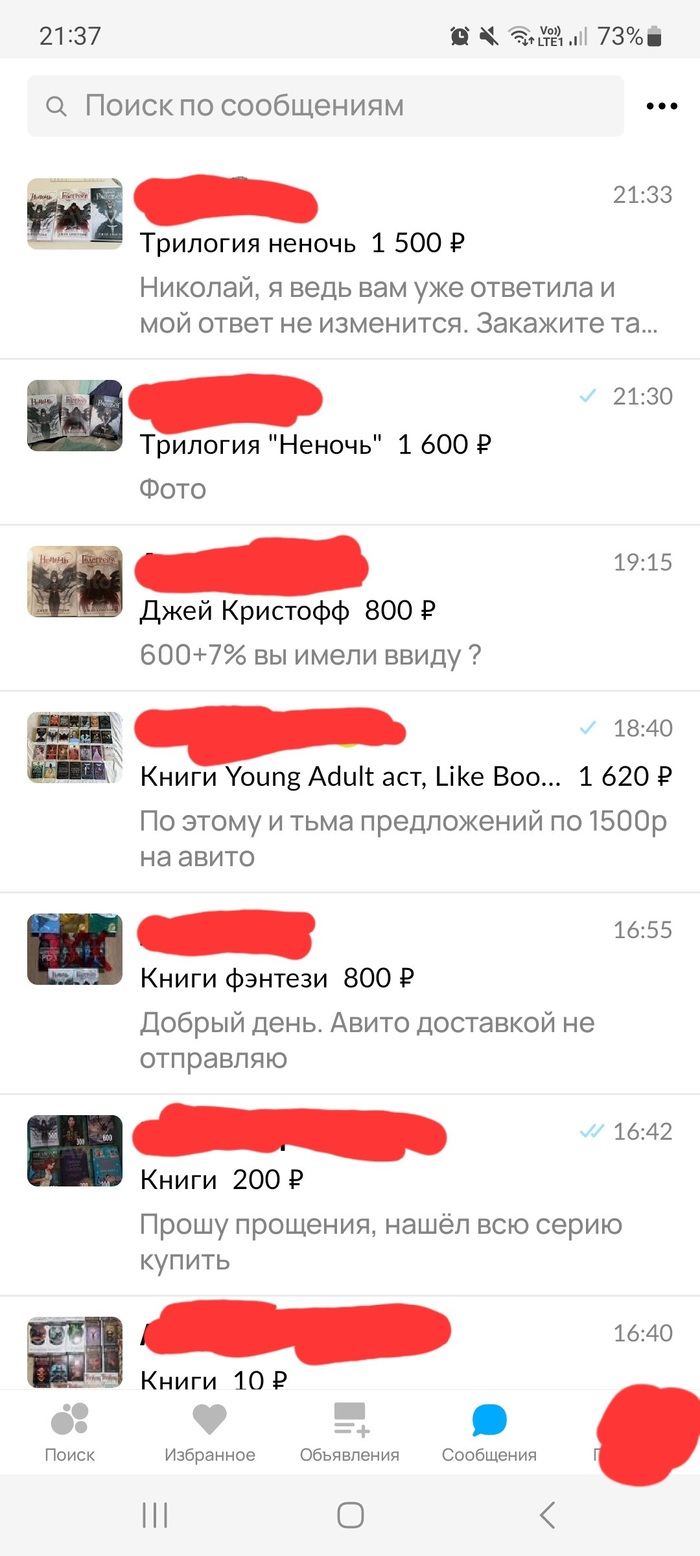700x1556 pixels.
Task: Go to the Избранное tab
Action: [210, 1432]
